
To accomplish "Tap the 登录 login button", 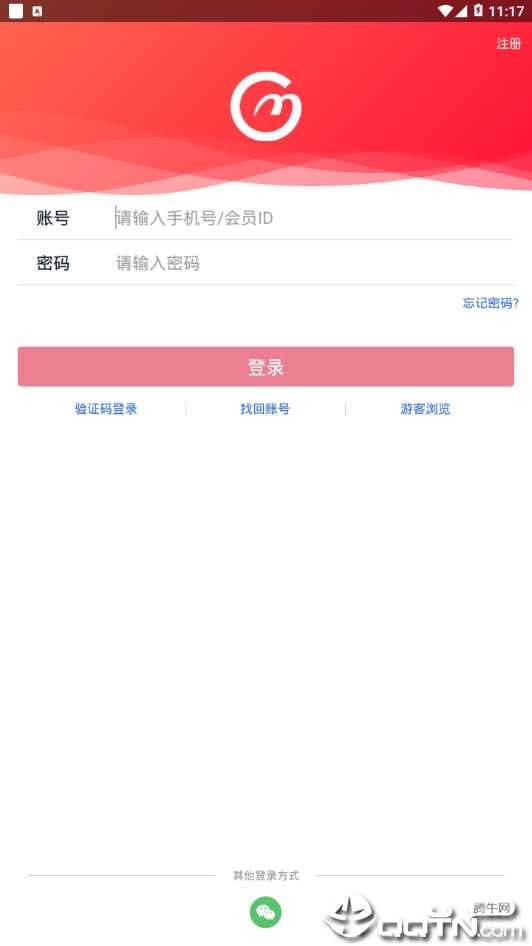I will pyautogui.click(x=266, y=366).
